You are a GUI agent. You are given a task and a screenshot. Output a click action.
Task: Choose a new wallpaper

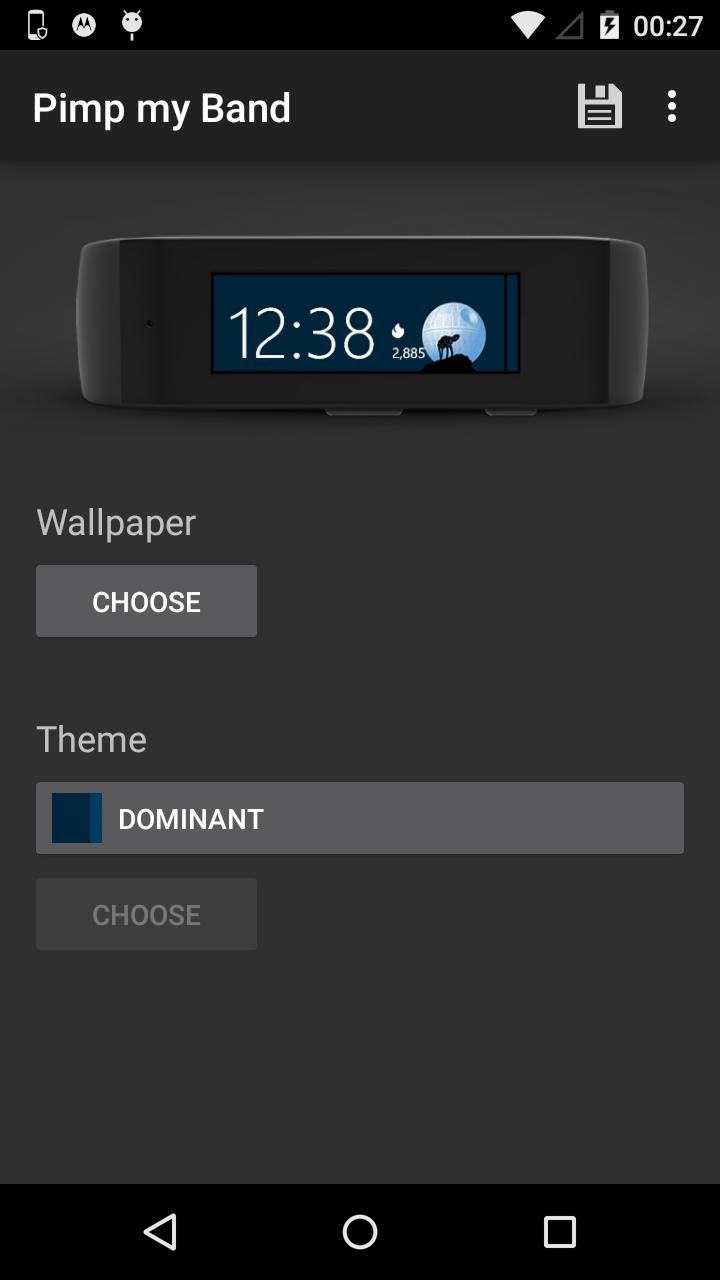(146, 601)
